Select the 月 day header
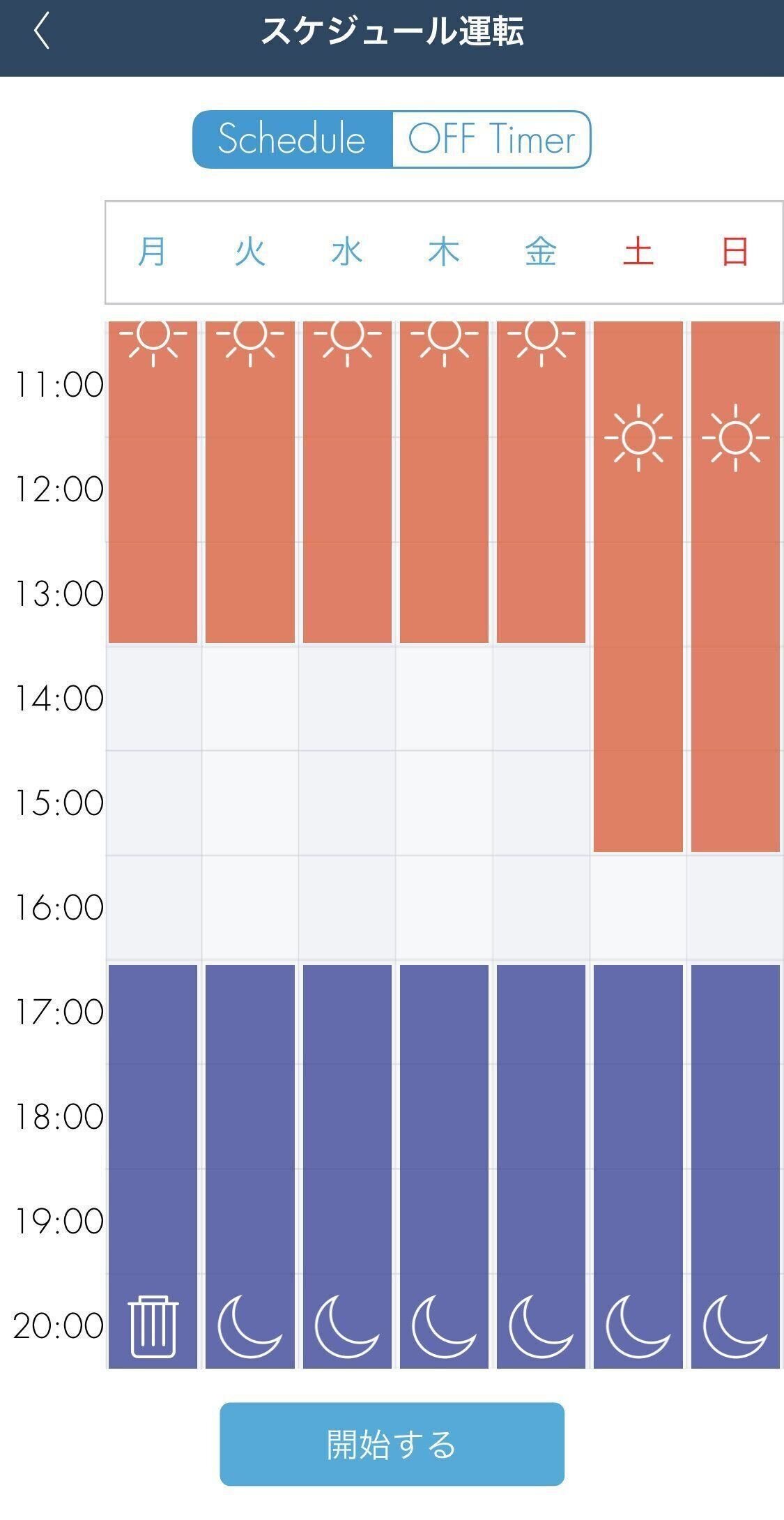The height and width of the screenshot is (1520, 784). click(153, 252)
